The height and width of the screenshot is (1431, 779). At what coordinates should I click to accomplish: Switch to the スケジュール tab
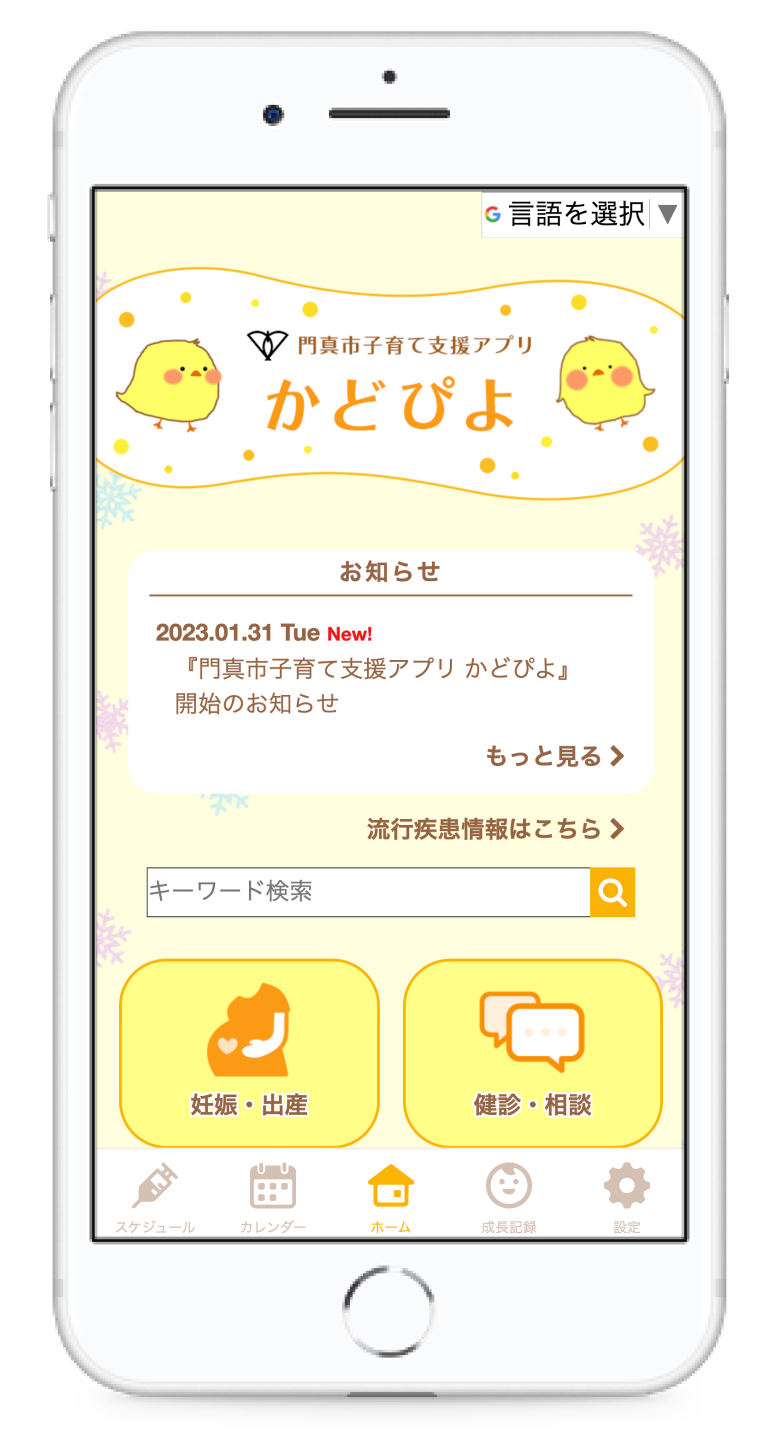(155, 1198)
